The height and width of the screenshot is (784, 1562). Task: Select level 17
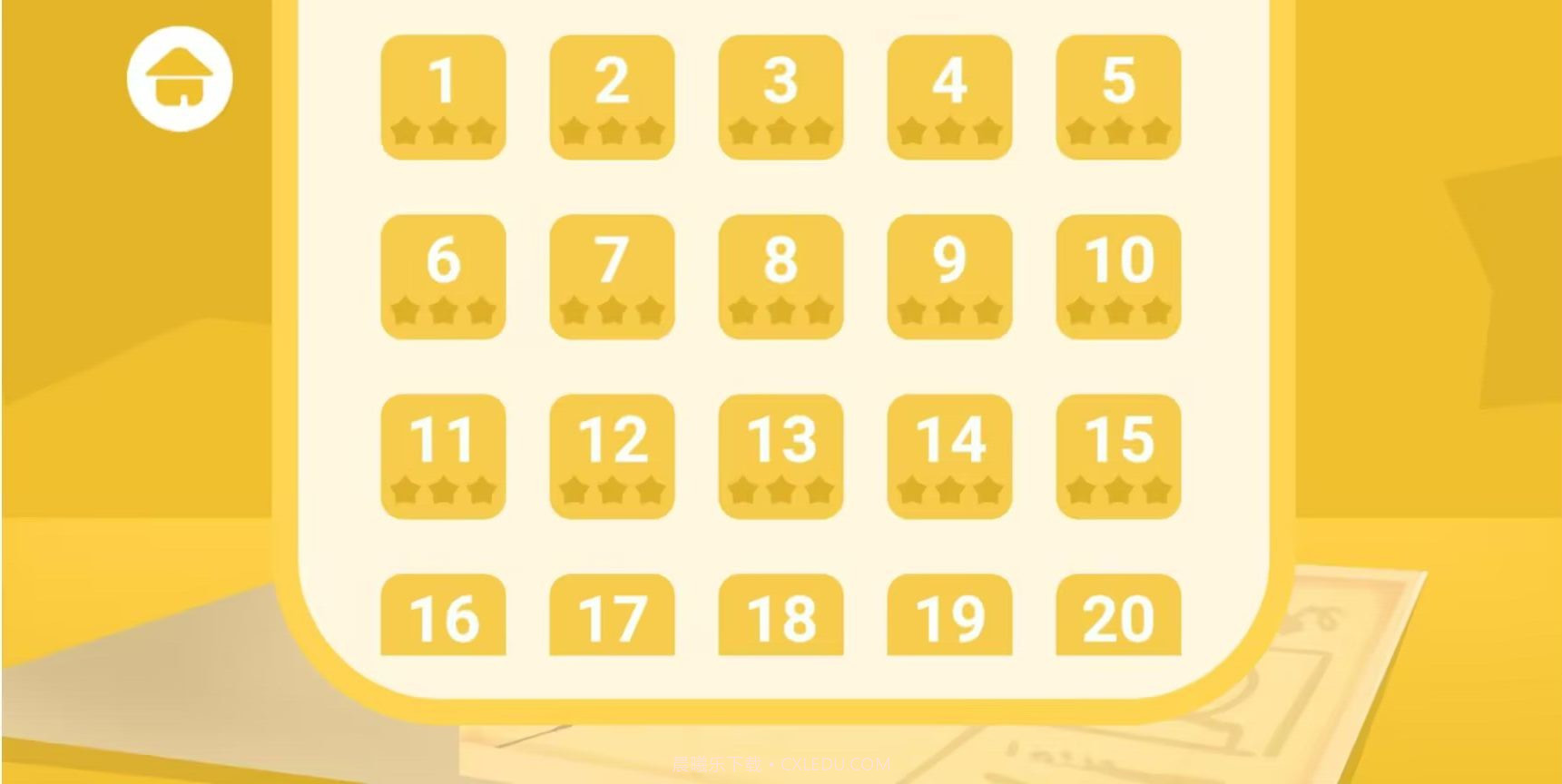(x=612, y=617)
